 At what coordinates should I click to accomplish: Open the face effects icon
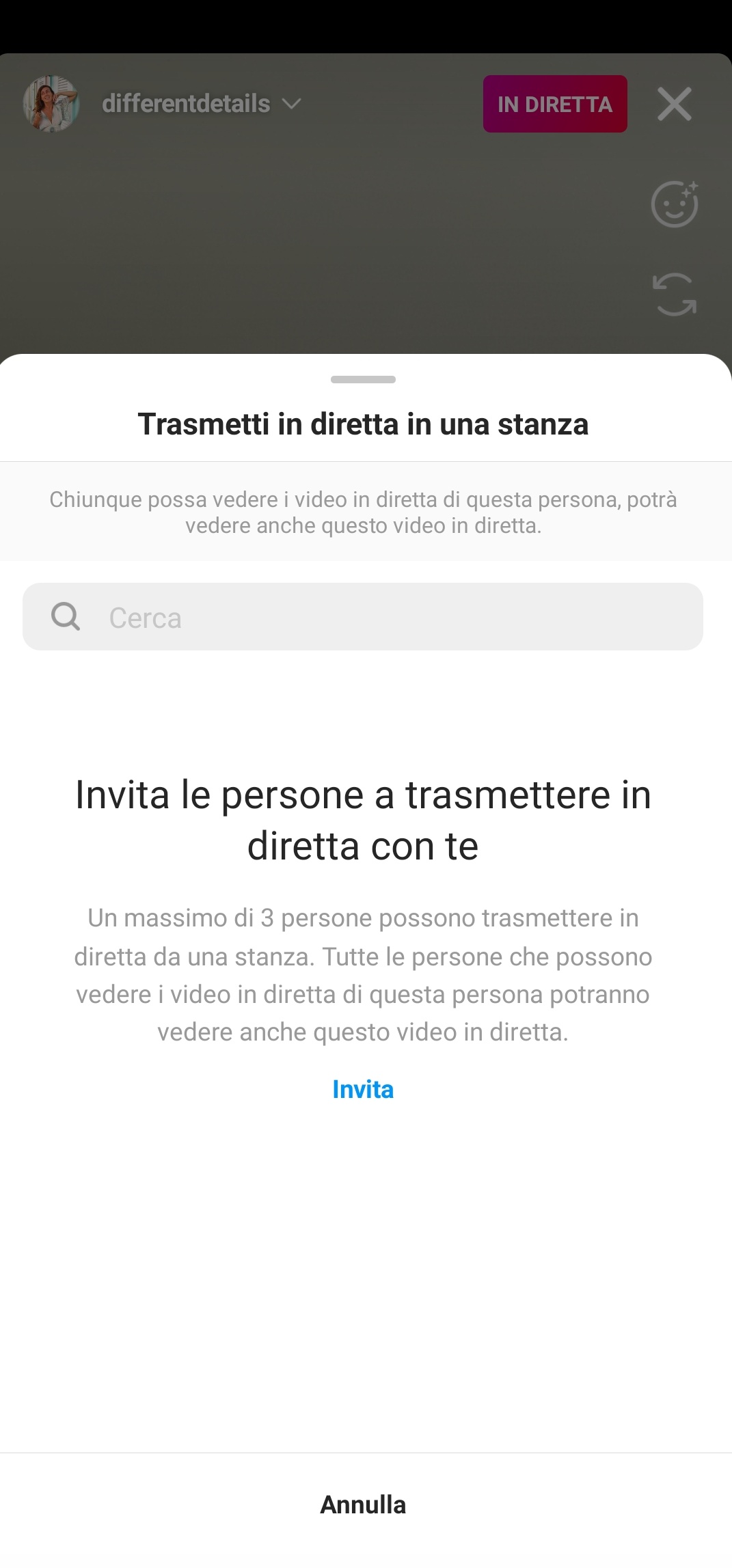point(674,204)
